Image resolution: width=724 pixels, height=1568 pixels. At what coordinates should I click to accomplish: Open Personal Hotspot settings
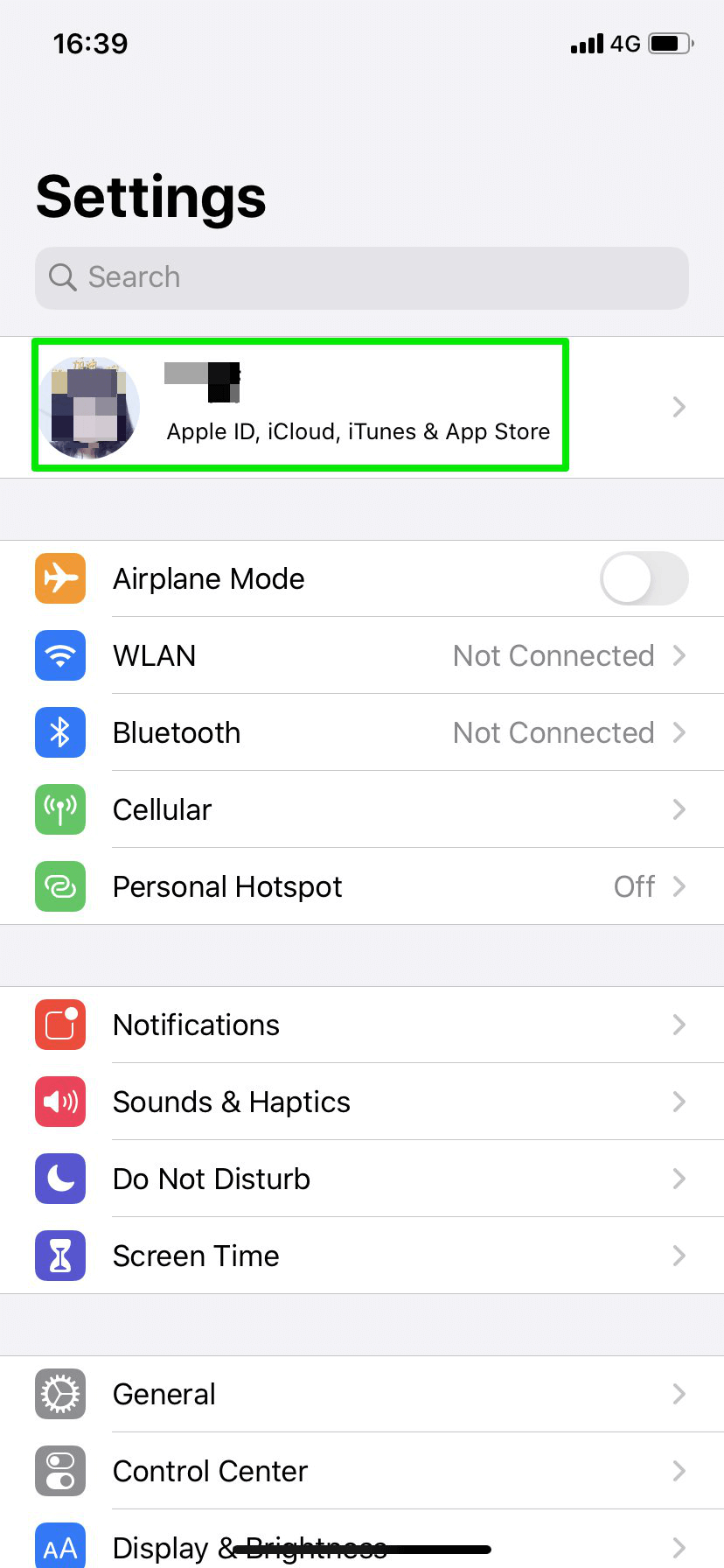tap(362, 886)
